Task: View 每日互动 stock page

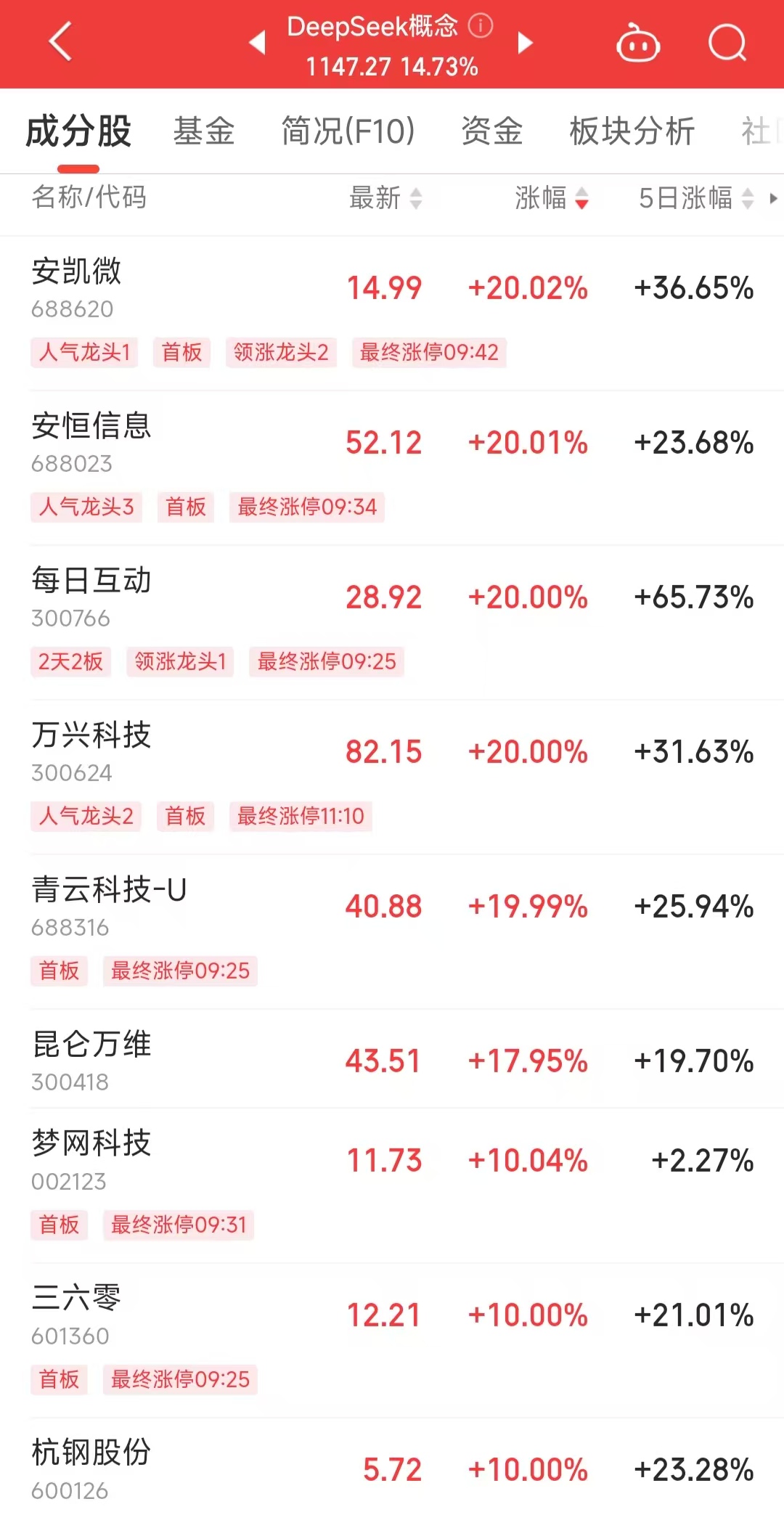Action: 91,581
